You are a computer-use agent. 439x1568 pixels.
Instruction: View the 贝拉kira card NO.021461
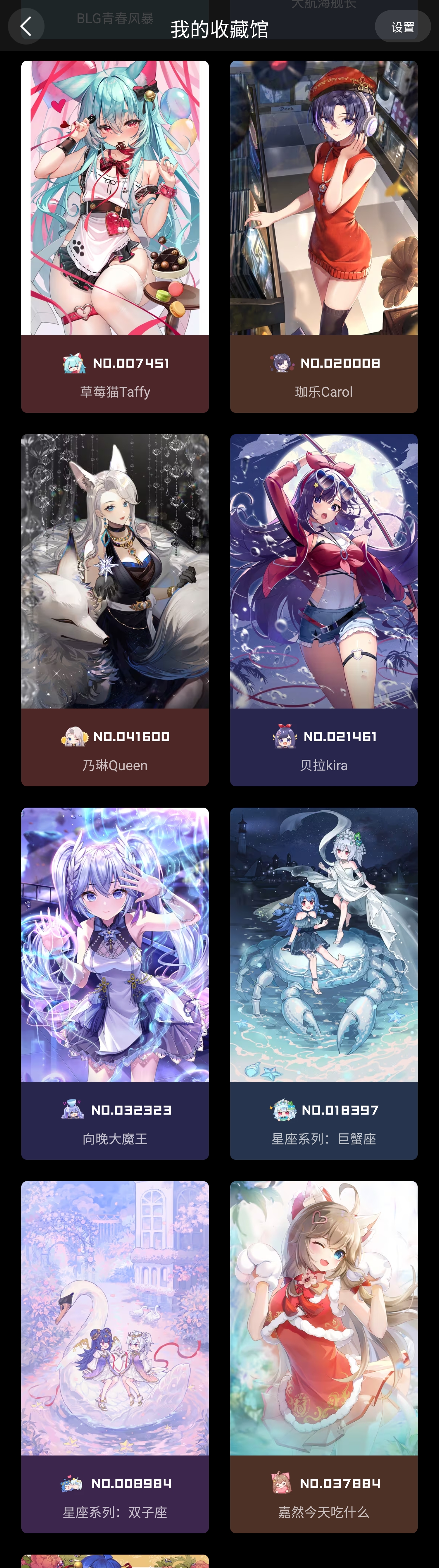click(323, 609)
